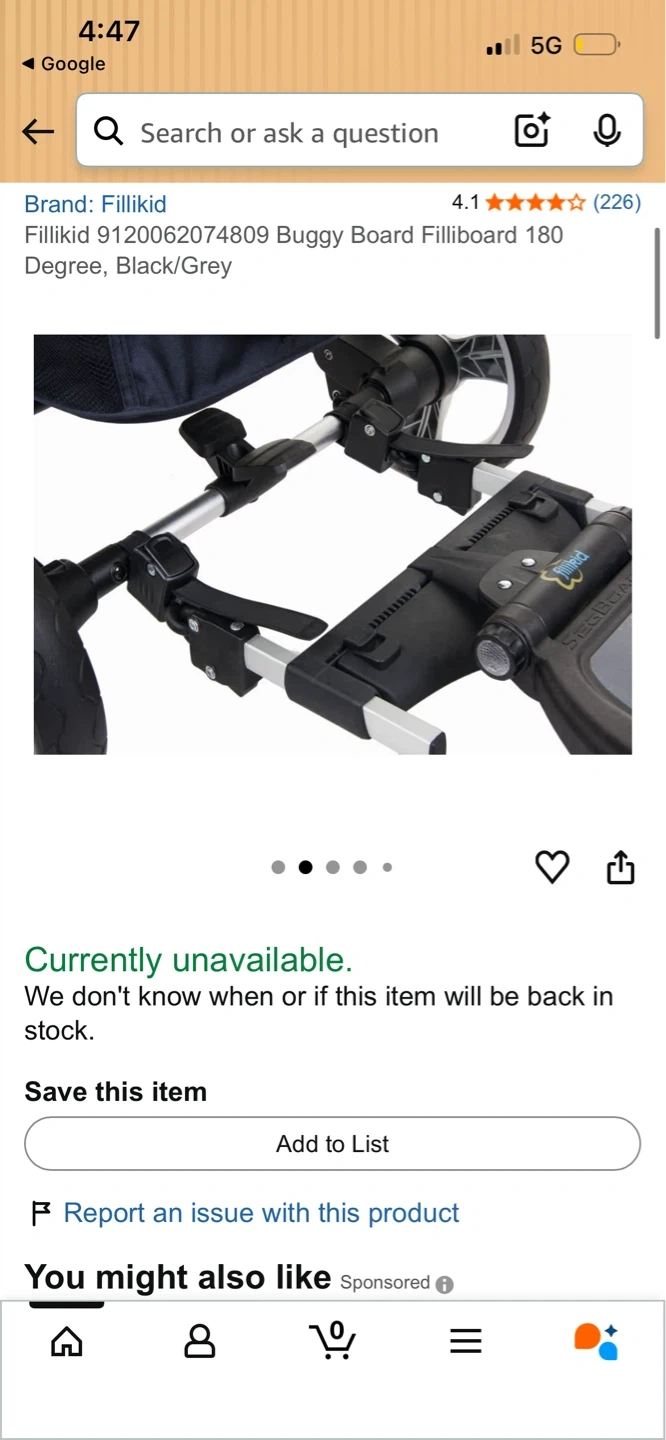666x1440 pixels.
Task: Open the Sponsored info icon
Action: 445,1285
